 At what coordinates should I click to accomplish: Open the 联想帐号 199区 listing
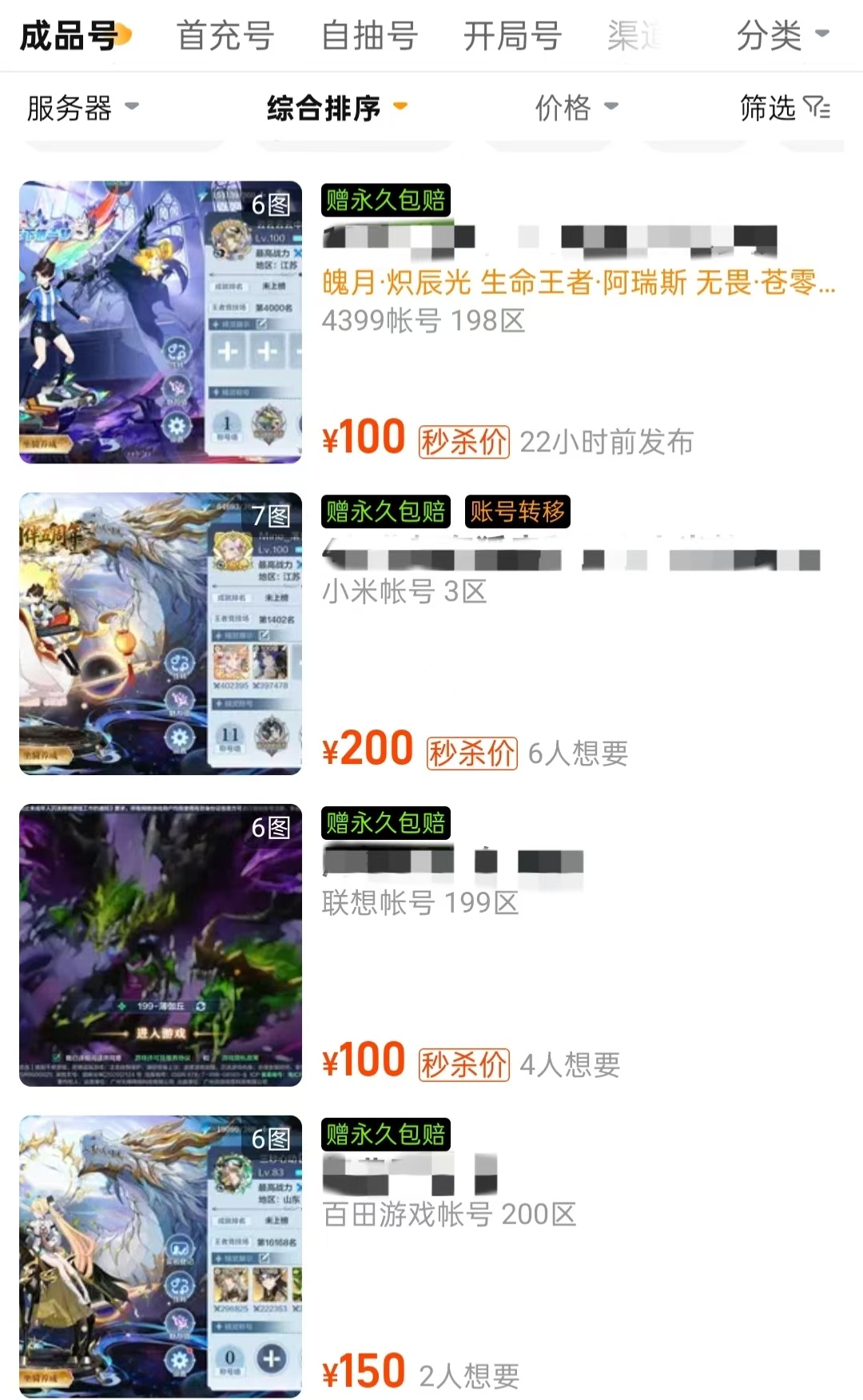click(x=431, y=945)
